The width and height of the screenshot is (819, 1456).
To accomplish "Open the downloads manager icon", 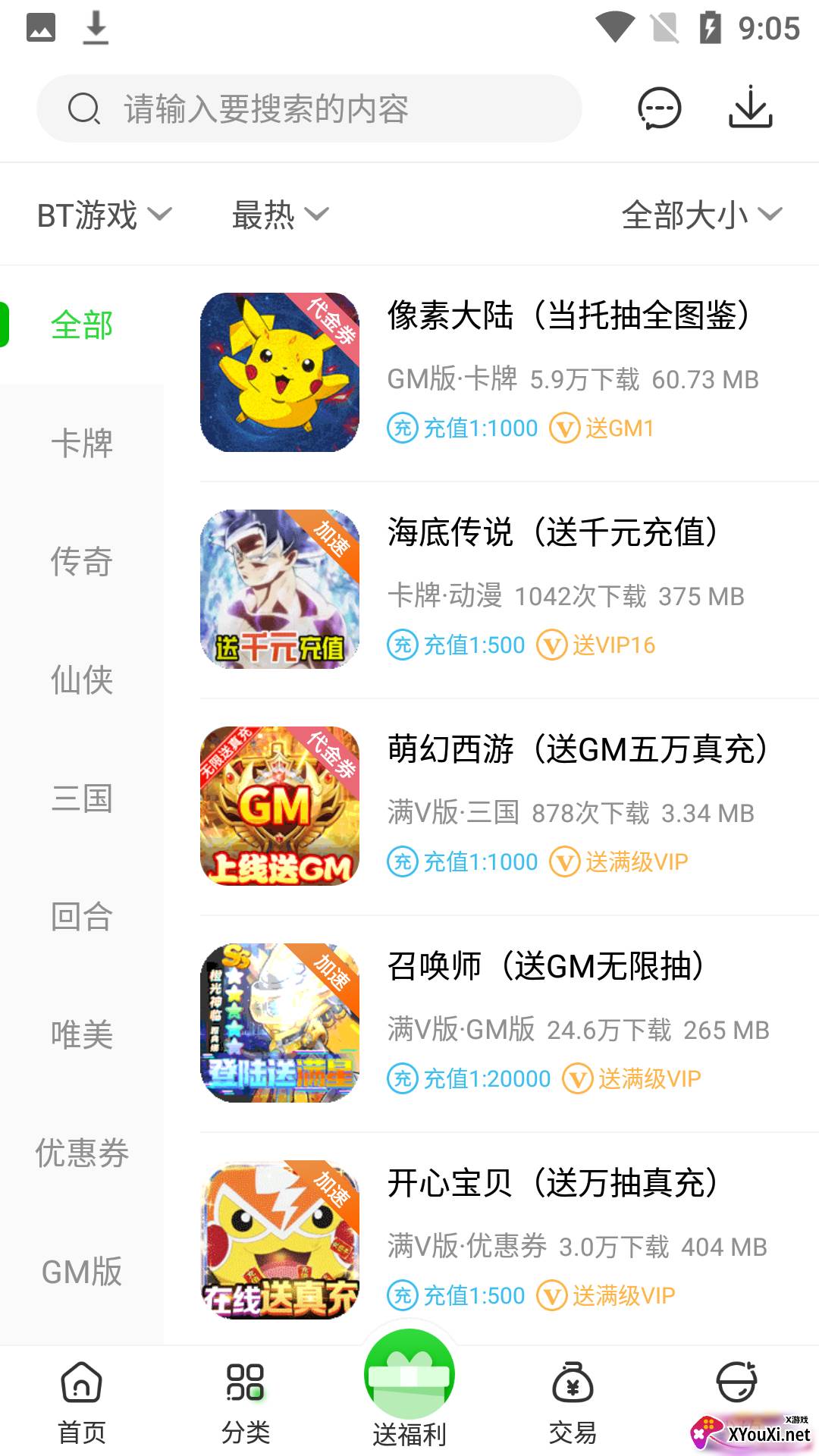I will tap(750, 108).
